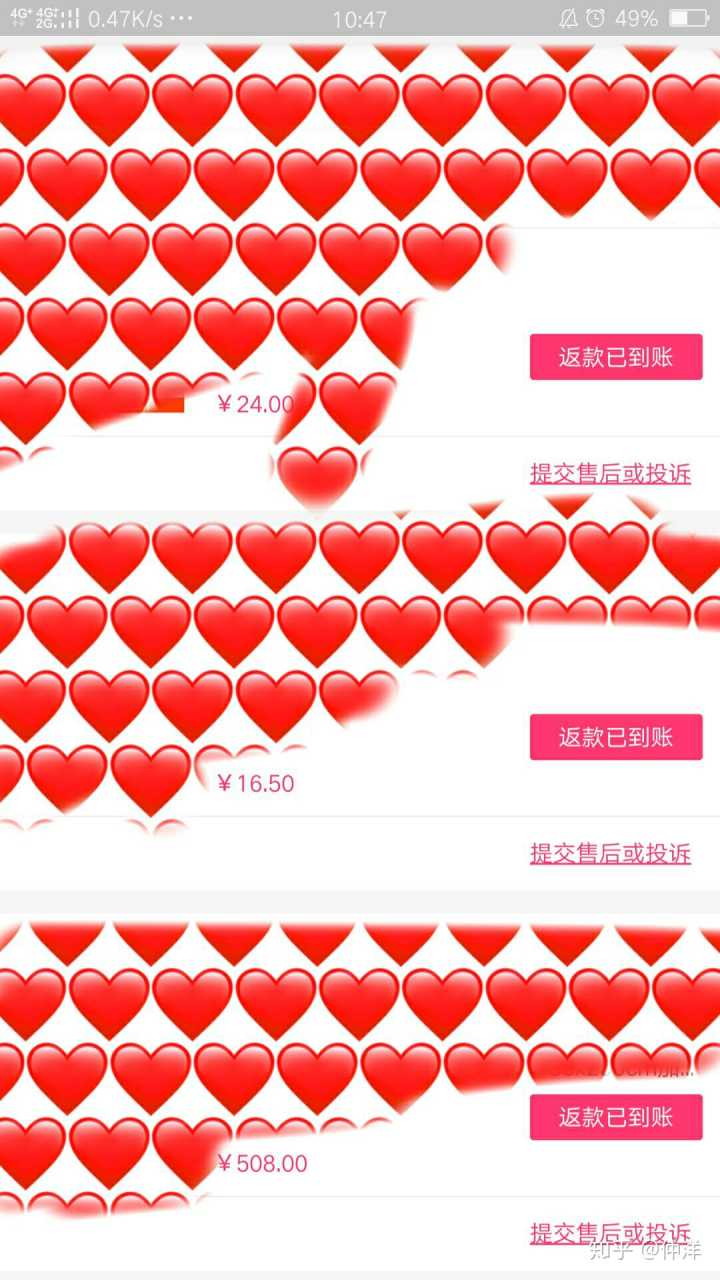
Task: Open 提交售后或投诉 link under the ¥508.00 order
Action: click(610, 1231)
